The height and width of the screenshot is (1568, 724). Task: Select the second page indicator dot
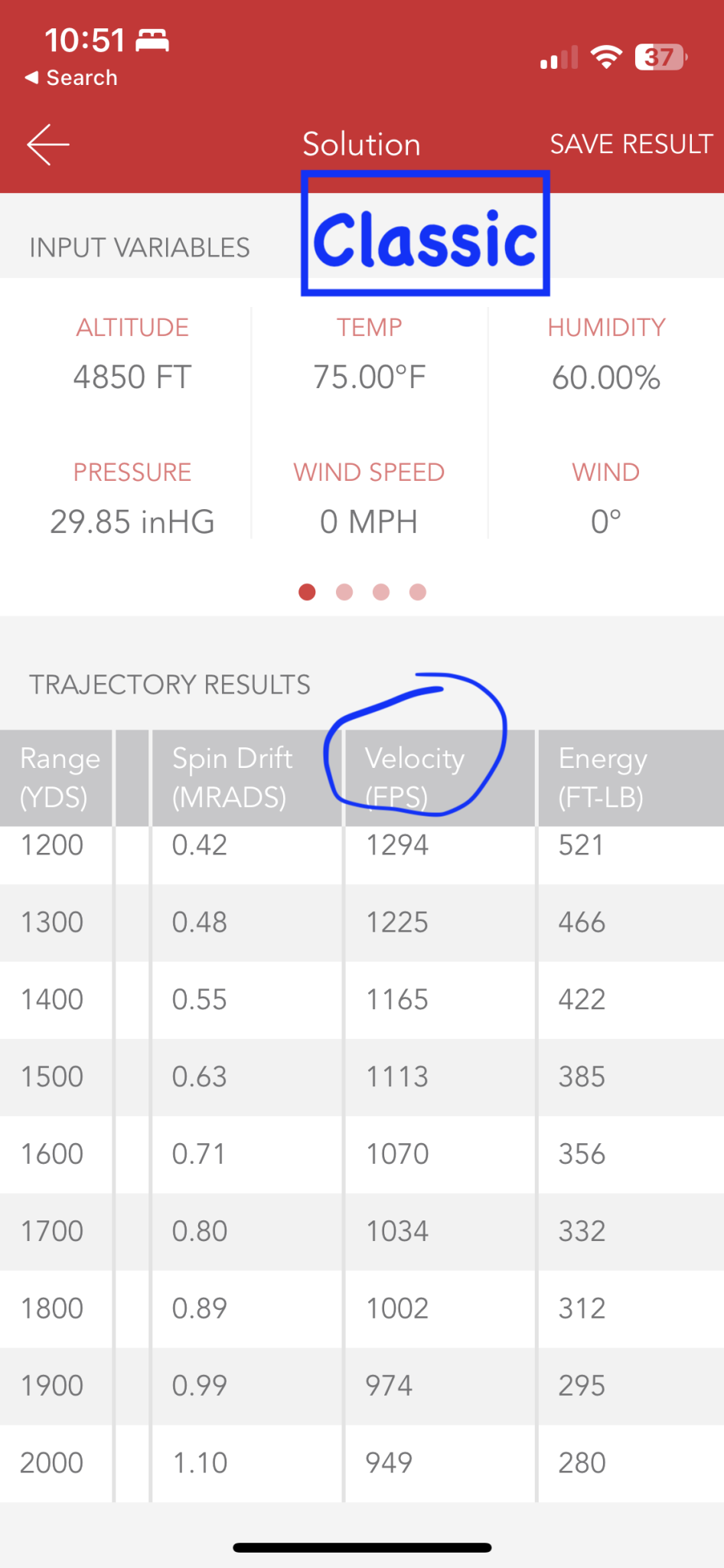[344, 592]
